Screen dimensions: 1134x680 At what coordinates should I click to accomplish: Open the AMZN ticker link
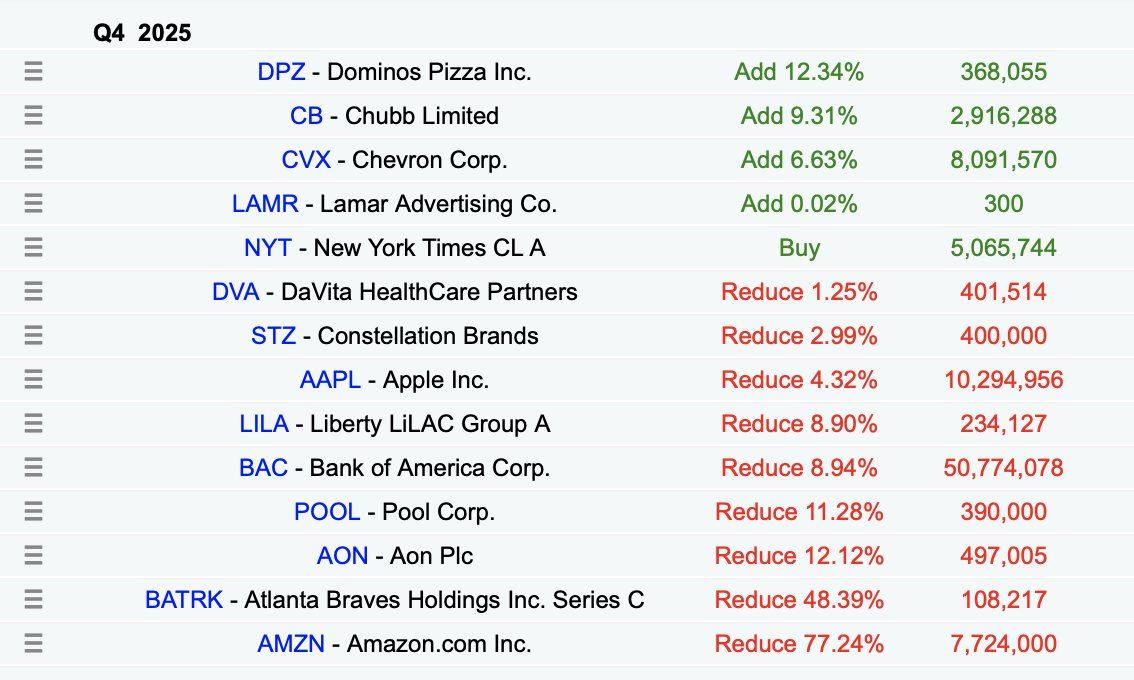point(291,644)
